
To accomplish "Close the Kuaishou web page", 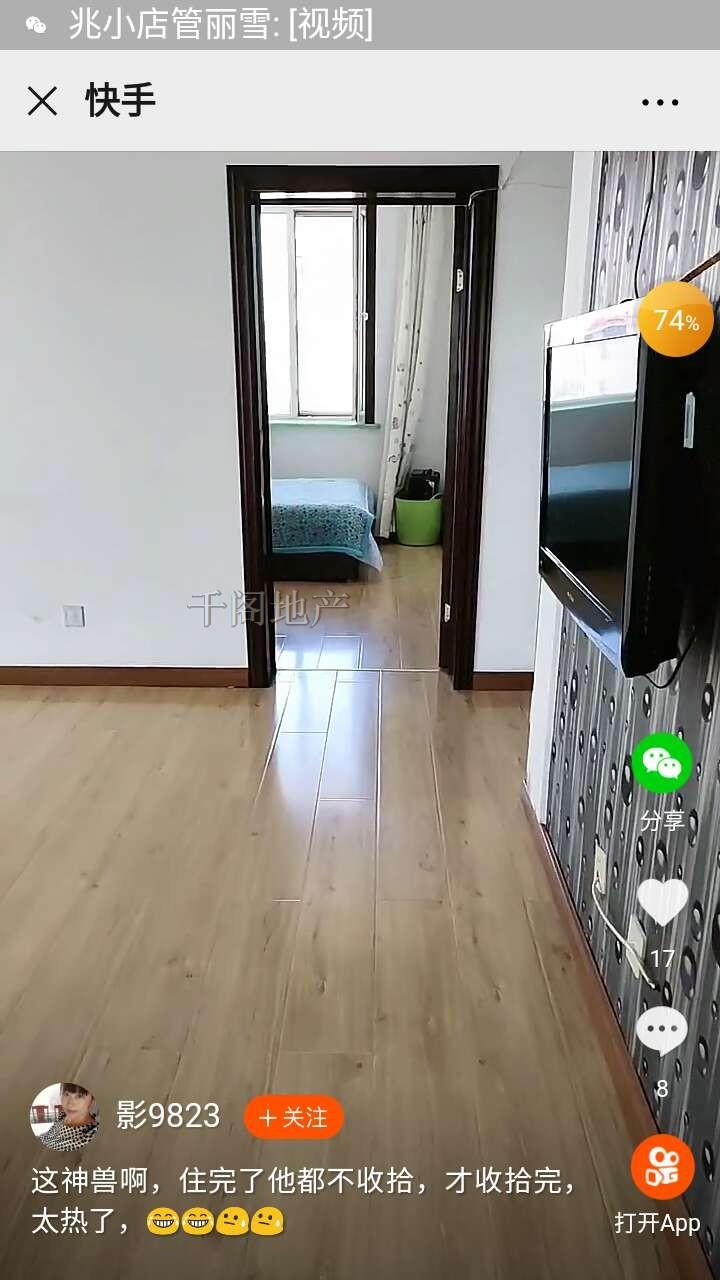I will pyautogui.click(x=42, y=101).
